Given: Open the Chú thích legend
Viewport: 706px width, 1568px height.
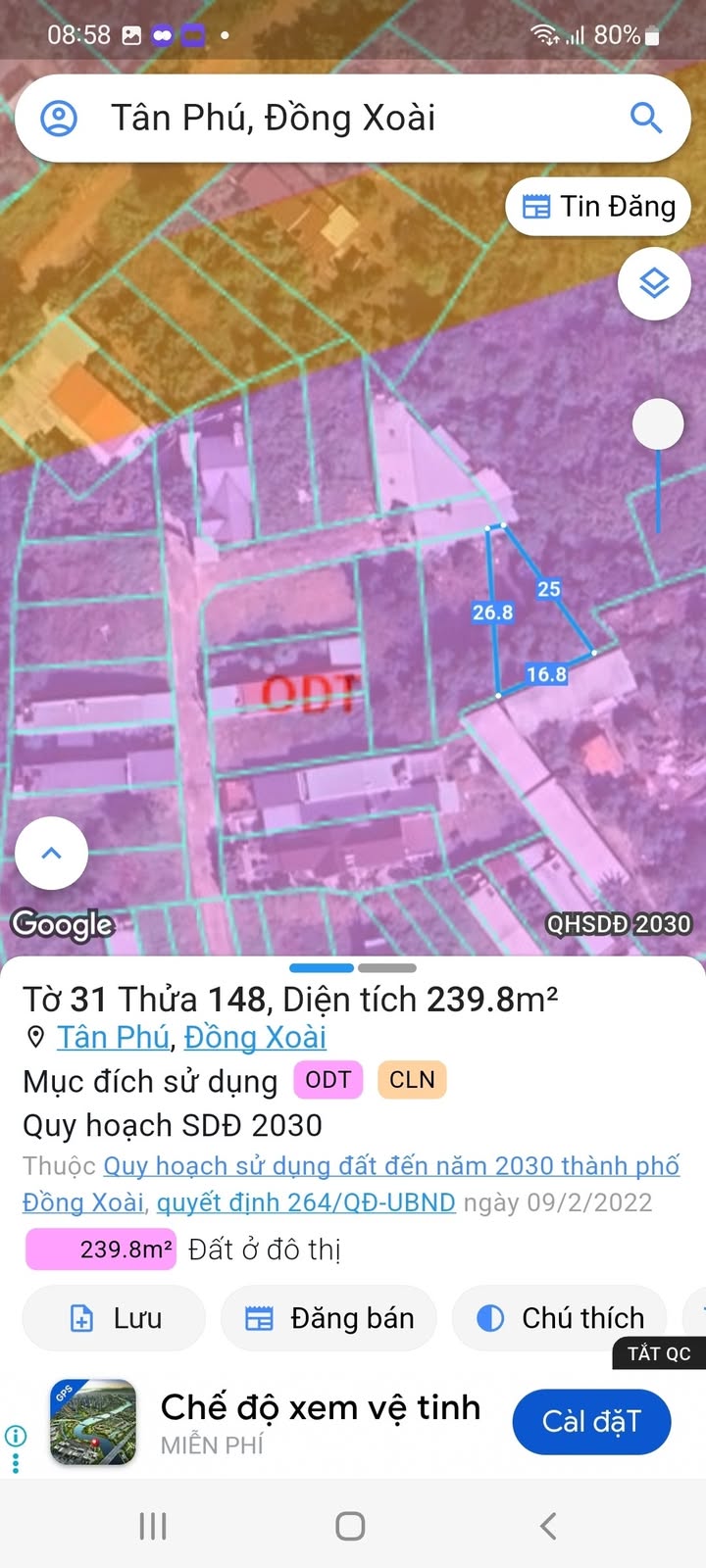Looking at the screenshot, I should coord(559,1318).
